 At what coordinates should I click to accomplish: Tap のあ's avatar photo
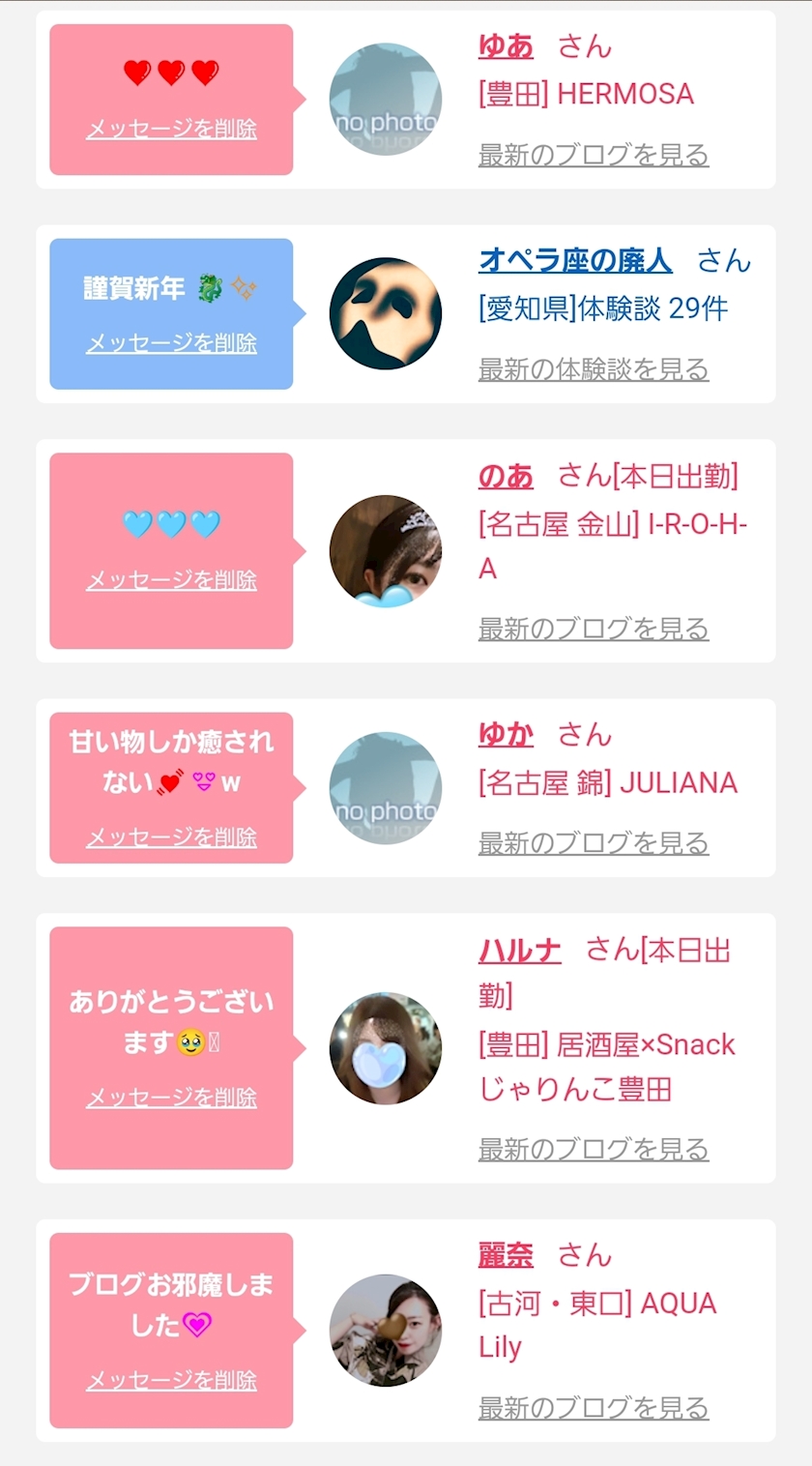[x=386, y=551]
